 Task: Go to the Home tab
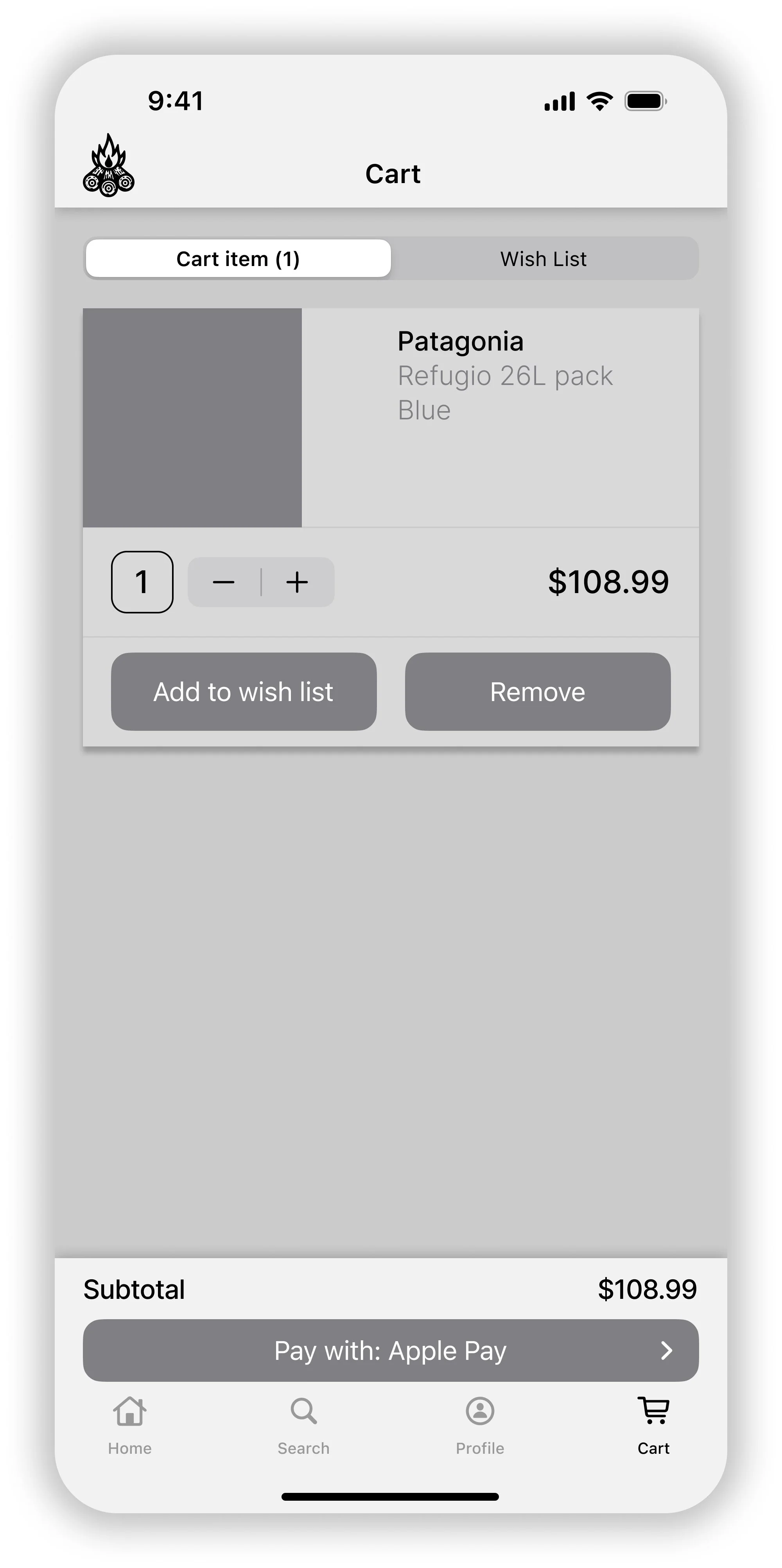click(x=130, y=1426)
